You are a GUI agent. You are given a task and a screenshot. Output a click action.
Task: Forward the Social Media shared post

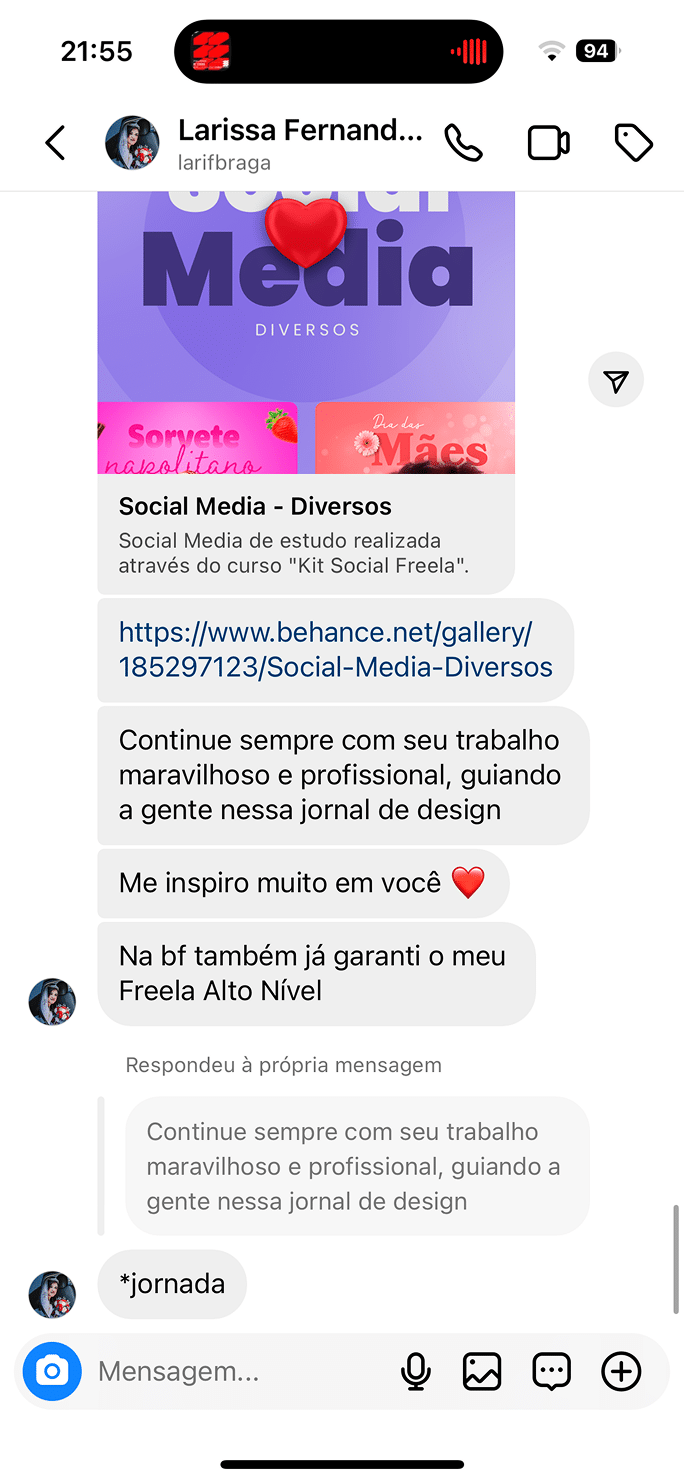tap(616, 380)
